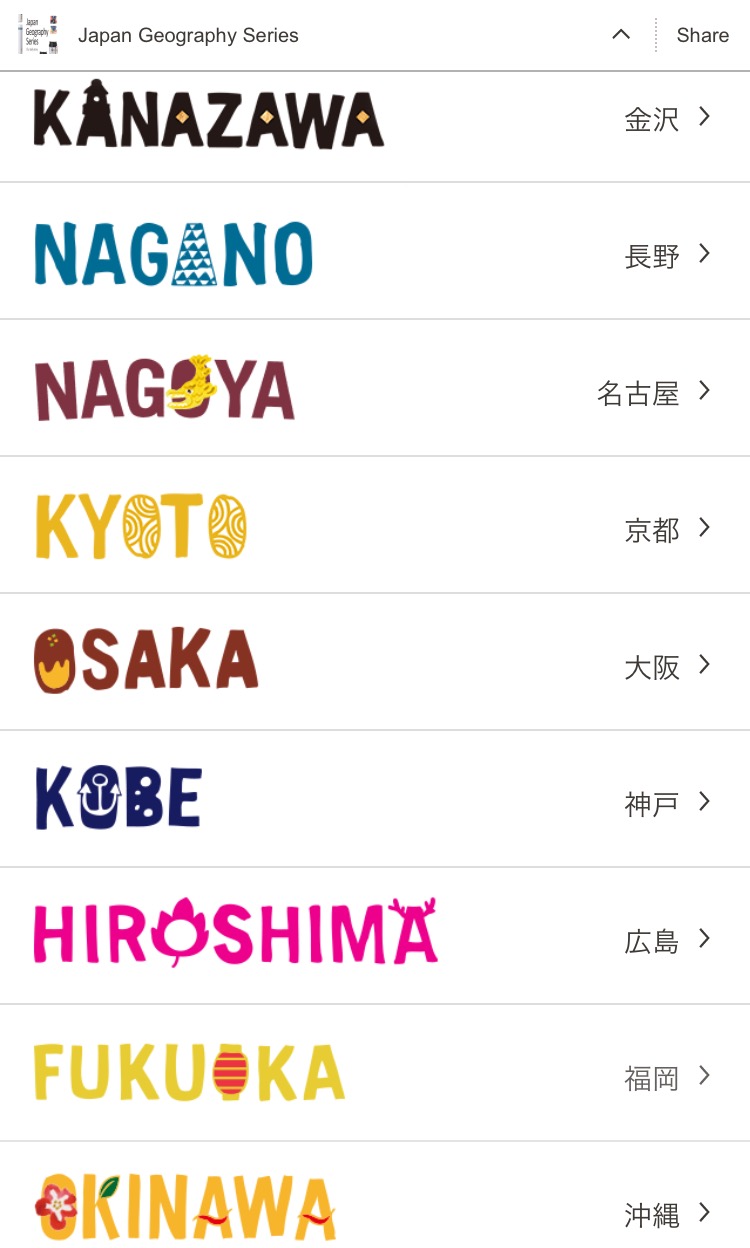This screenshot has width=750, height=1248.
Task: Collapse the header with the up chevron
Action: 621,35
